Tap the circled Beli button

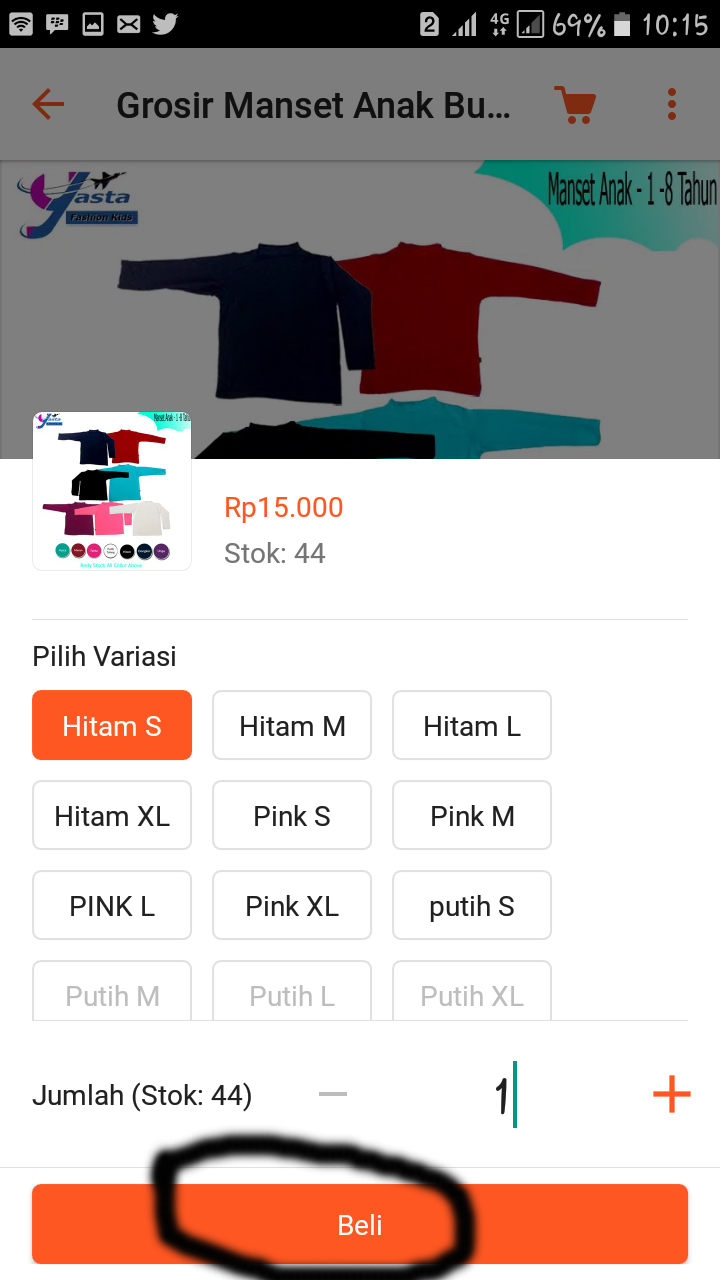pyautogui.click(x=359, y=1223)
